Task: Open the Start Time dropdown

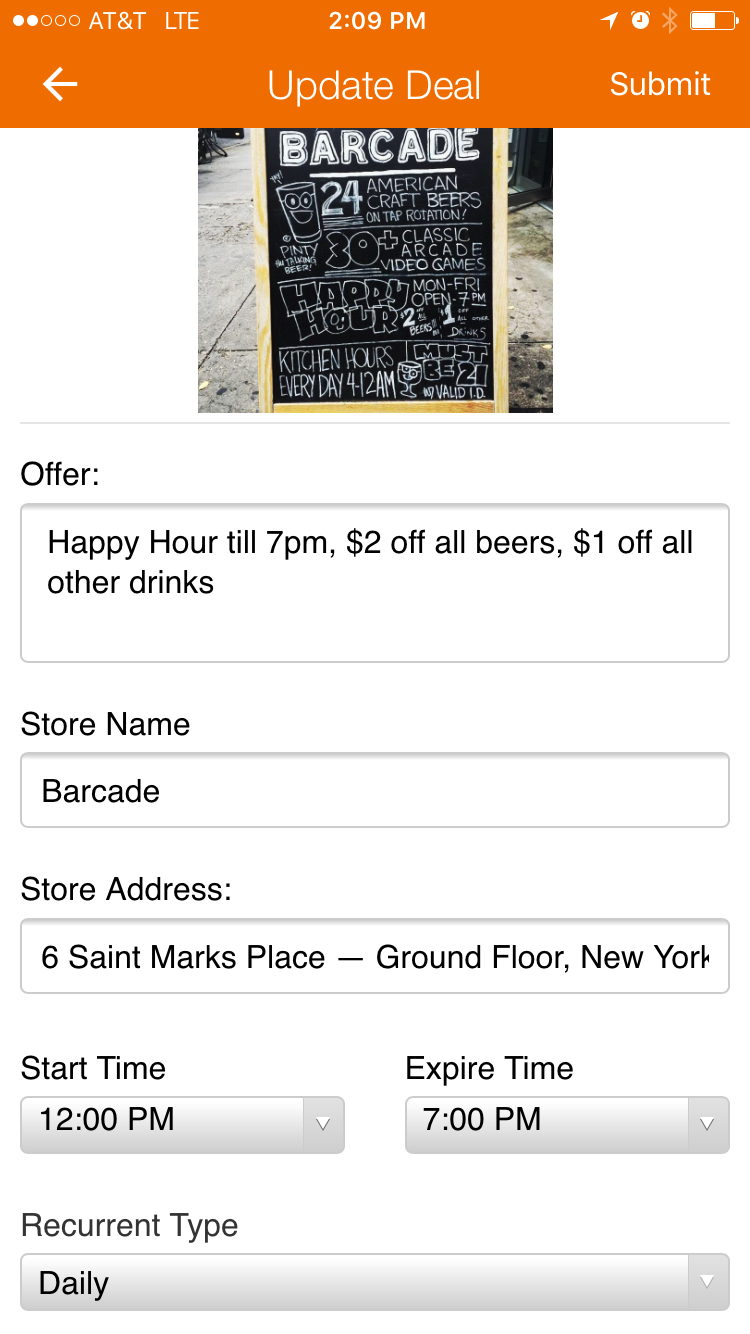Action: pos(182,1124)
